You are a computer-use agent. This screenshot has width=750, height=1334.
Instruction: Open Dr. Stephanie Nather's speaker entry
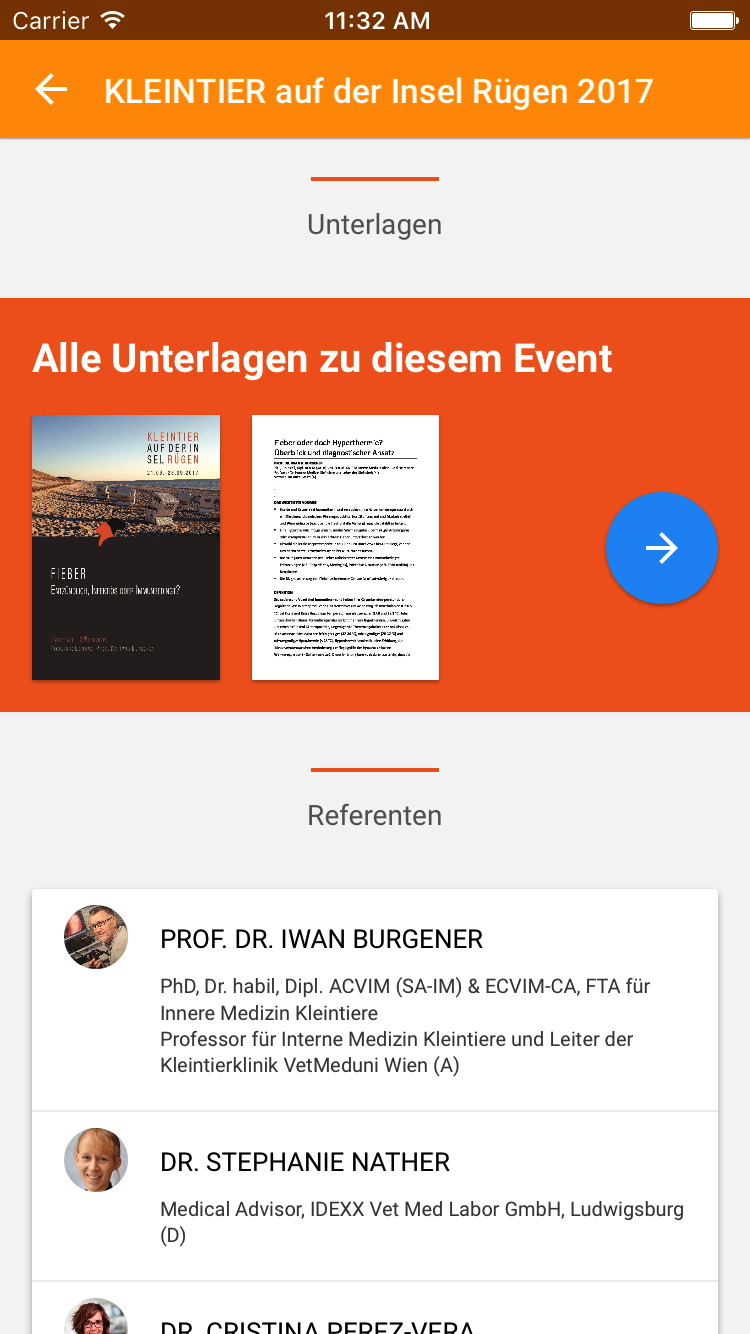(x=375, y=1196)
